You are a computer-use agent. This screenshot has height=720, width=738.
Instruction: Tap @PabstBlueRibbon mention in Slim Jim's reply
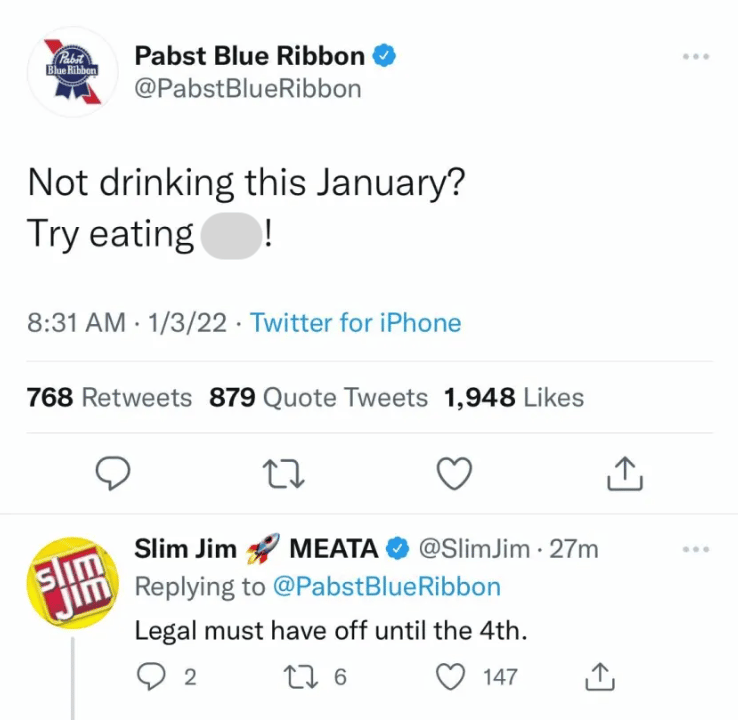click(x=386, y=587)
